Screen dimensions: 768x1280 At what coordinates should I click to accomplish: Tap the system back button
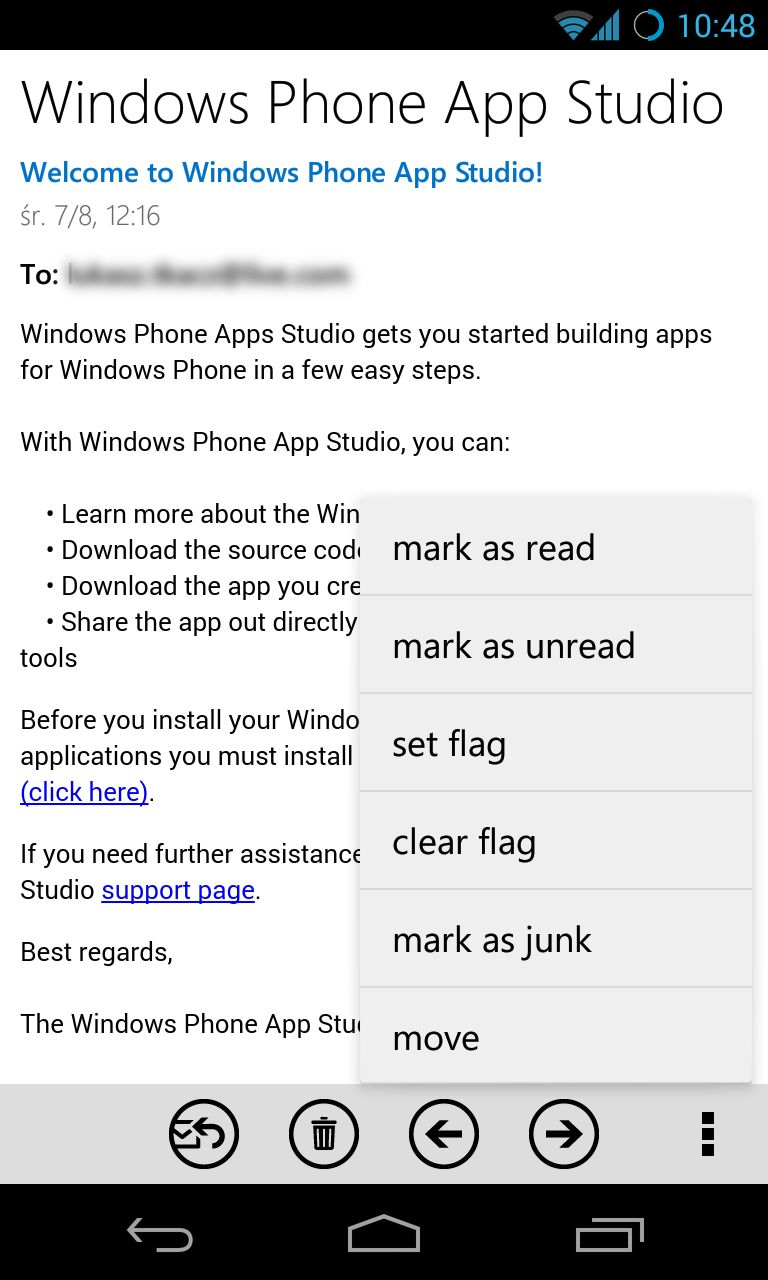pyautogui.click(x=160, y=1236)
